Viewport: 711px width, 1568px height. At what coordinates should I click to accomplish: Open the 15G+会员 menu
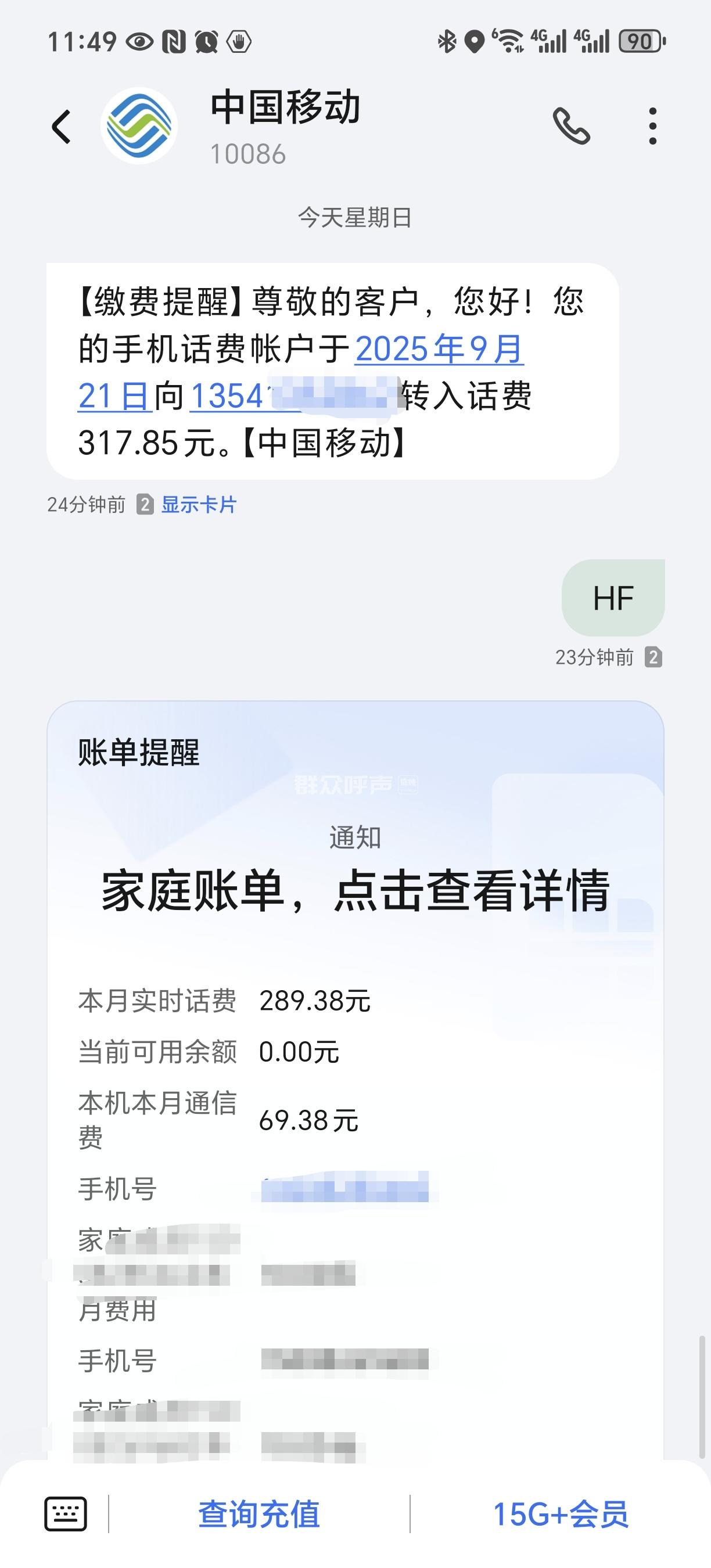[560, 1514]
